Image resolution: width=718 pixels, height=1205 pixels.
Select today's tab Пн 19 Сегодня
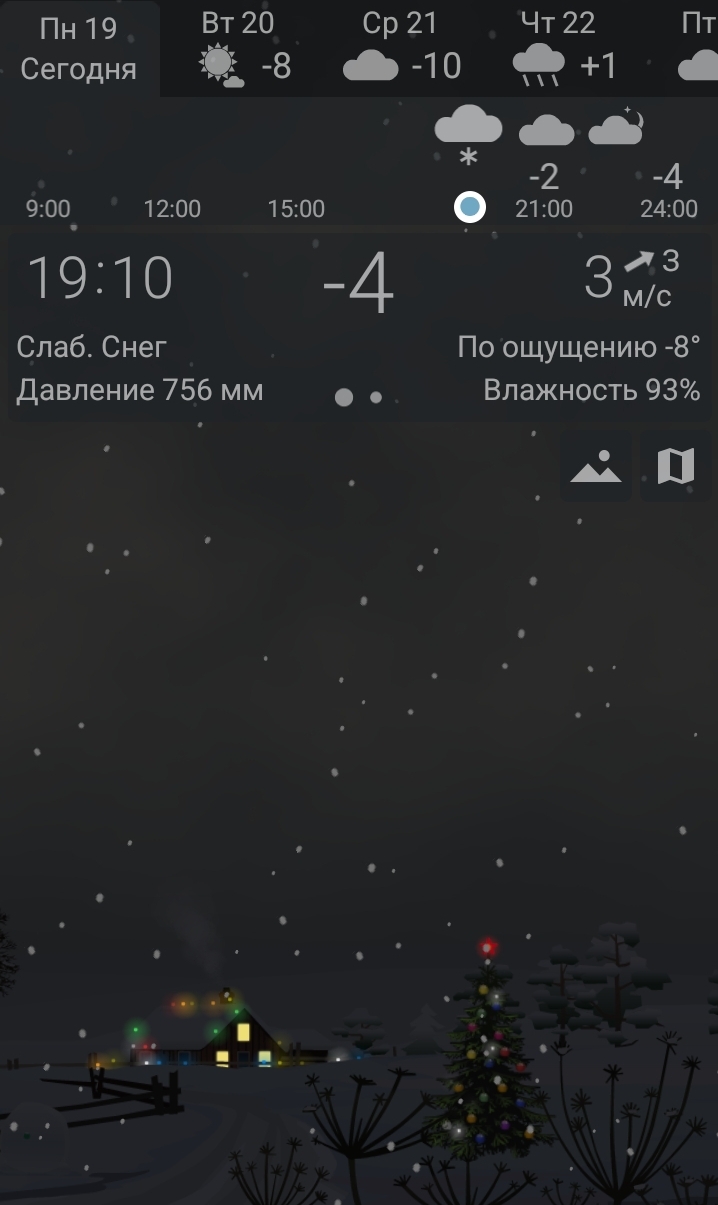click(79, 48)
